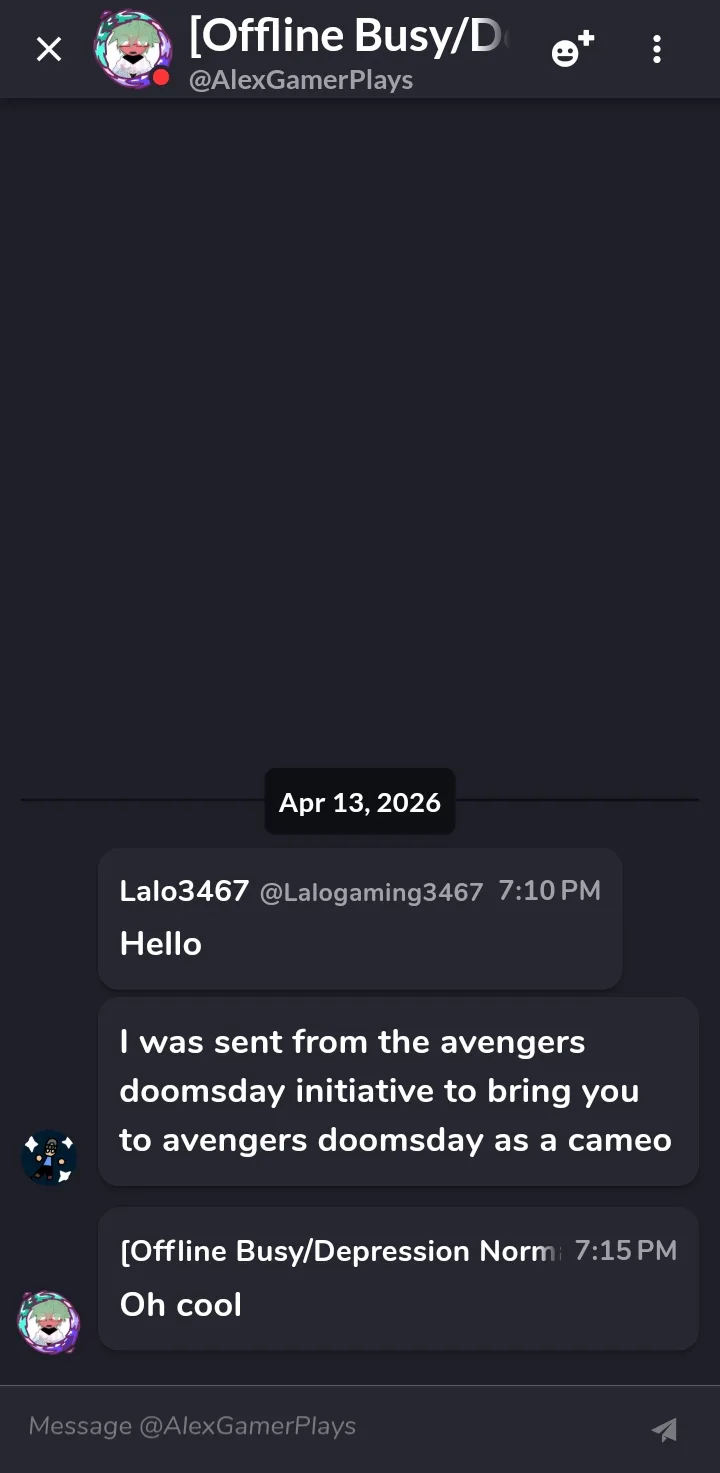View Lalo3467's avatar beside the doomsday message
Viewport: 720px width, 1473px height.
(49, 1158)
